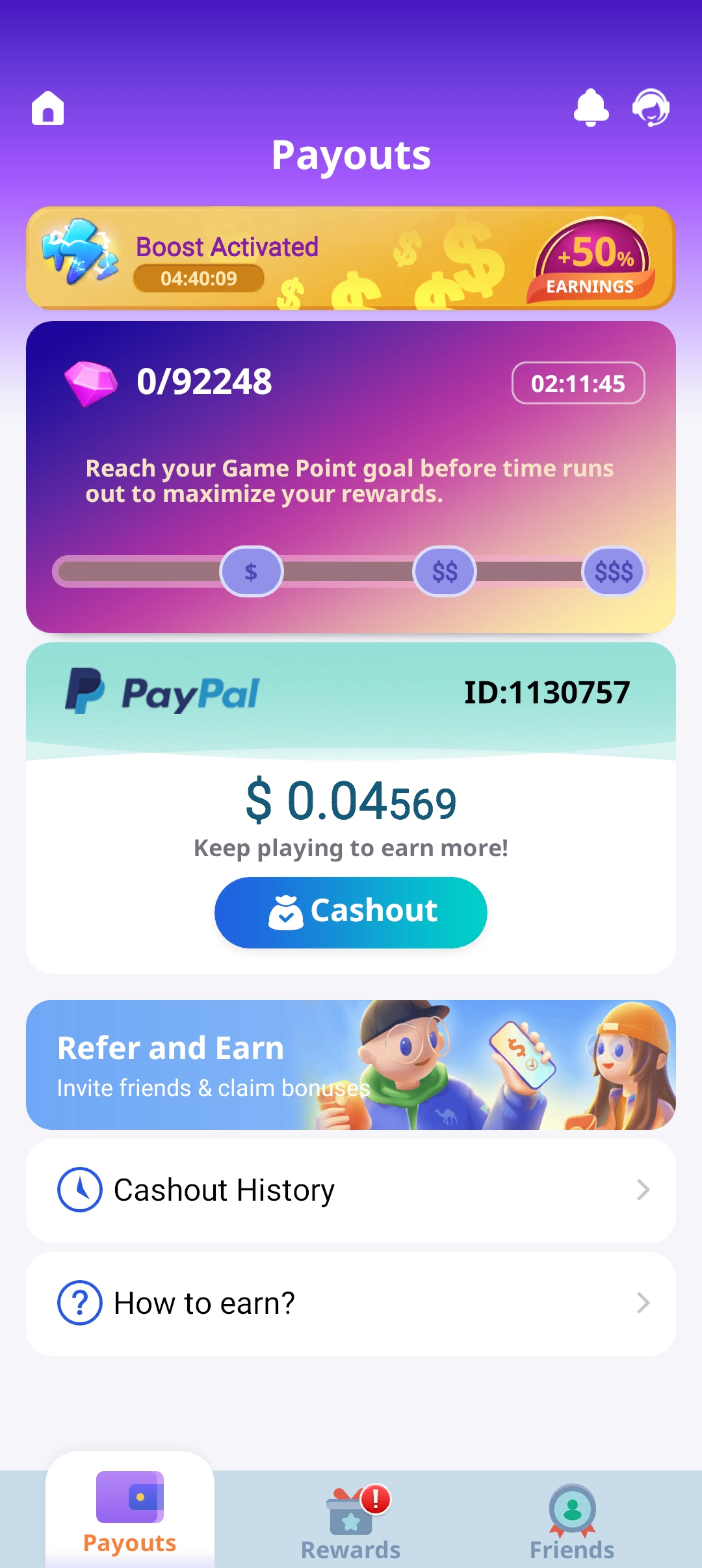Contact support via headset icon
The height and width of the screenshot is (1568, 702).
(x=651, y=107)
